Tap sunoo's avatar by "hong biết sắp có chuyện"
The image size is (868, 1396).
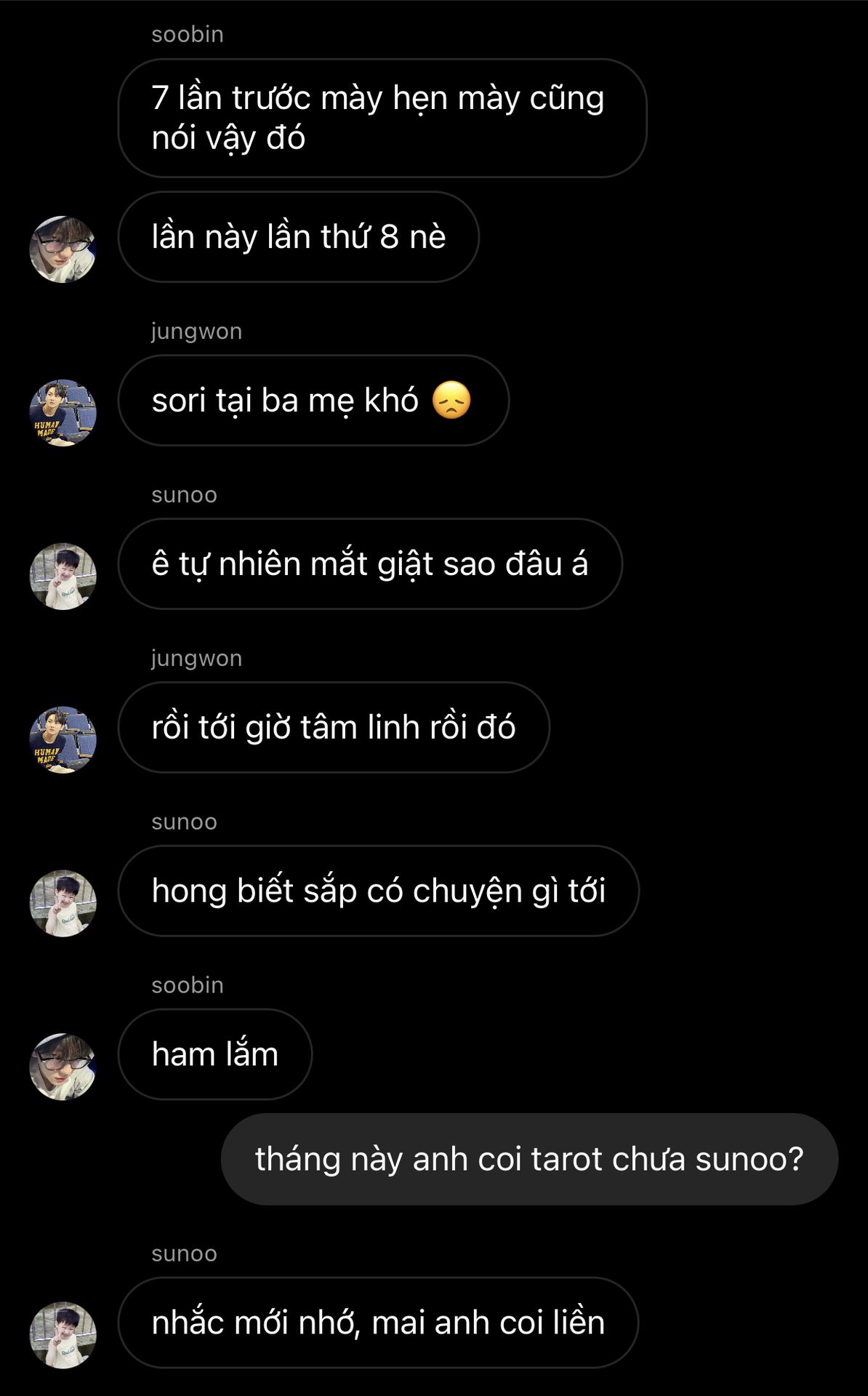(x=63, y=904)
